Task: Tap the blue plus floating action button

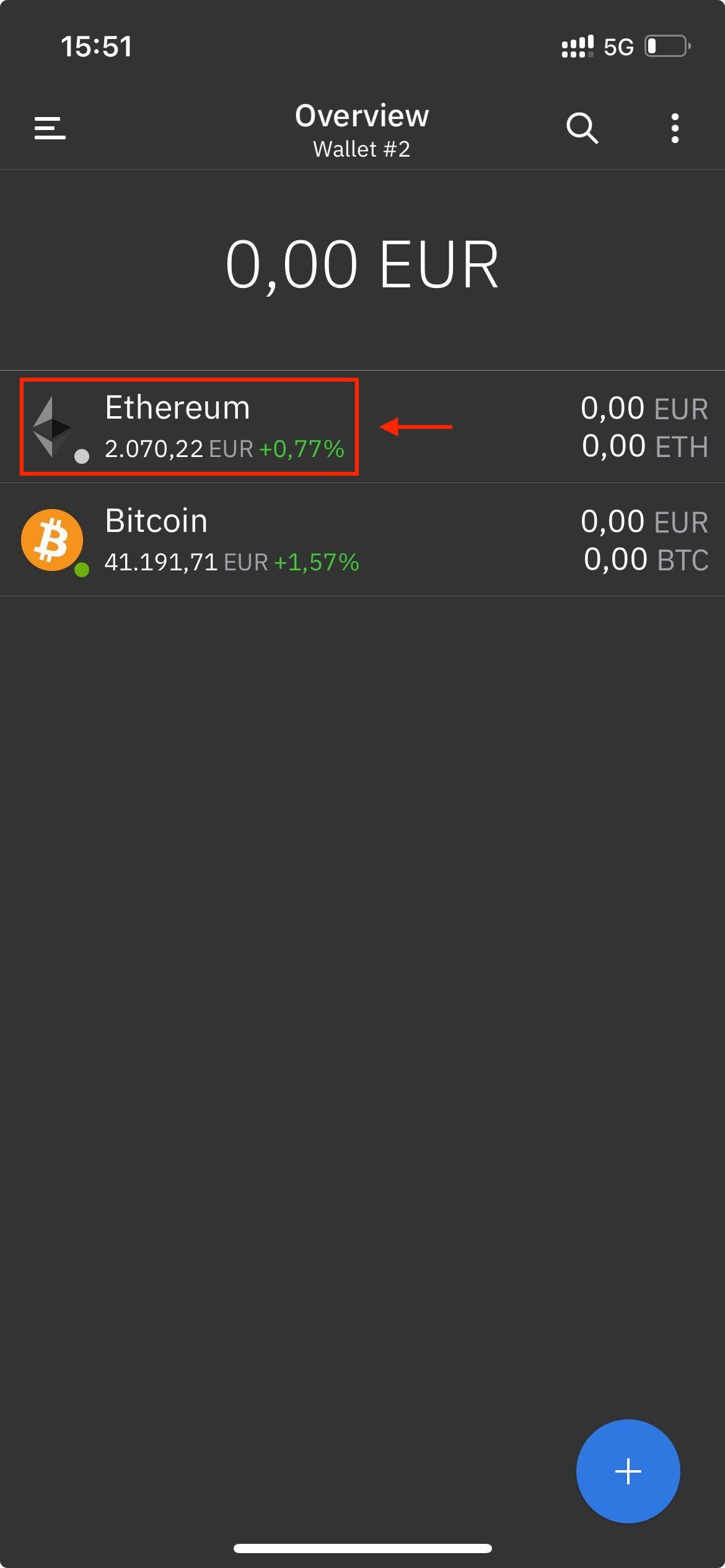Action: click(628, 1471)
